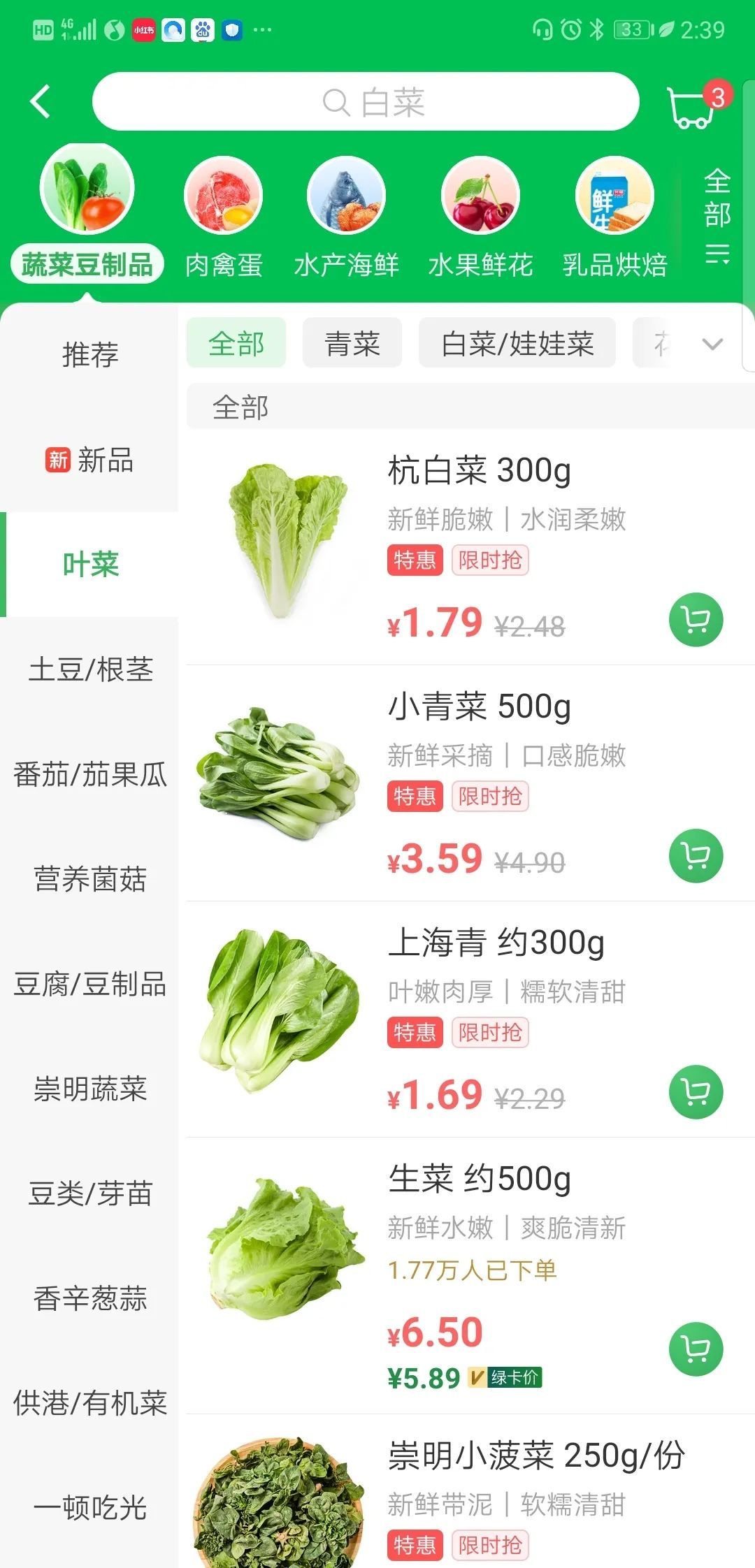Open the 肉禽蛋 category
This screenshot has height=1568, width=755.
[x=224, y=196]
